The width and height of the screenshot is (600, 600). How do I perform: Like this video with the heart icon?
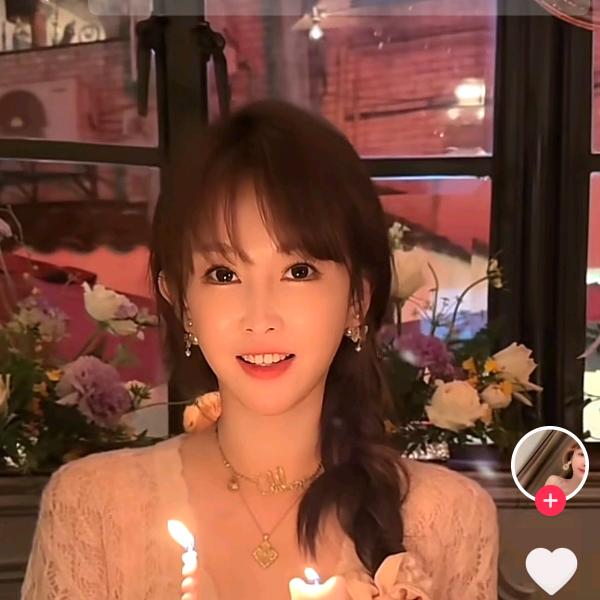(x=551, y=569)
